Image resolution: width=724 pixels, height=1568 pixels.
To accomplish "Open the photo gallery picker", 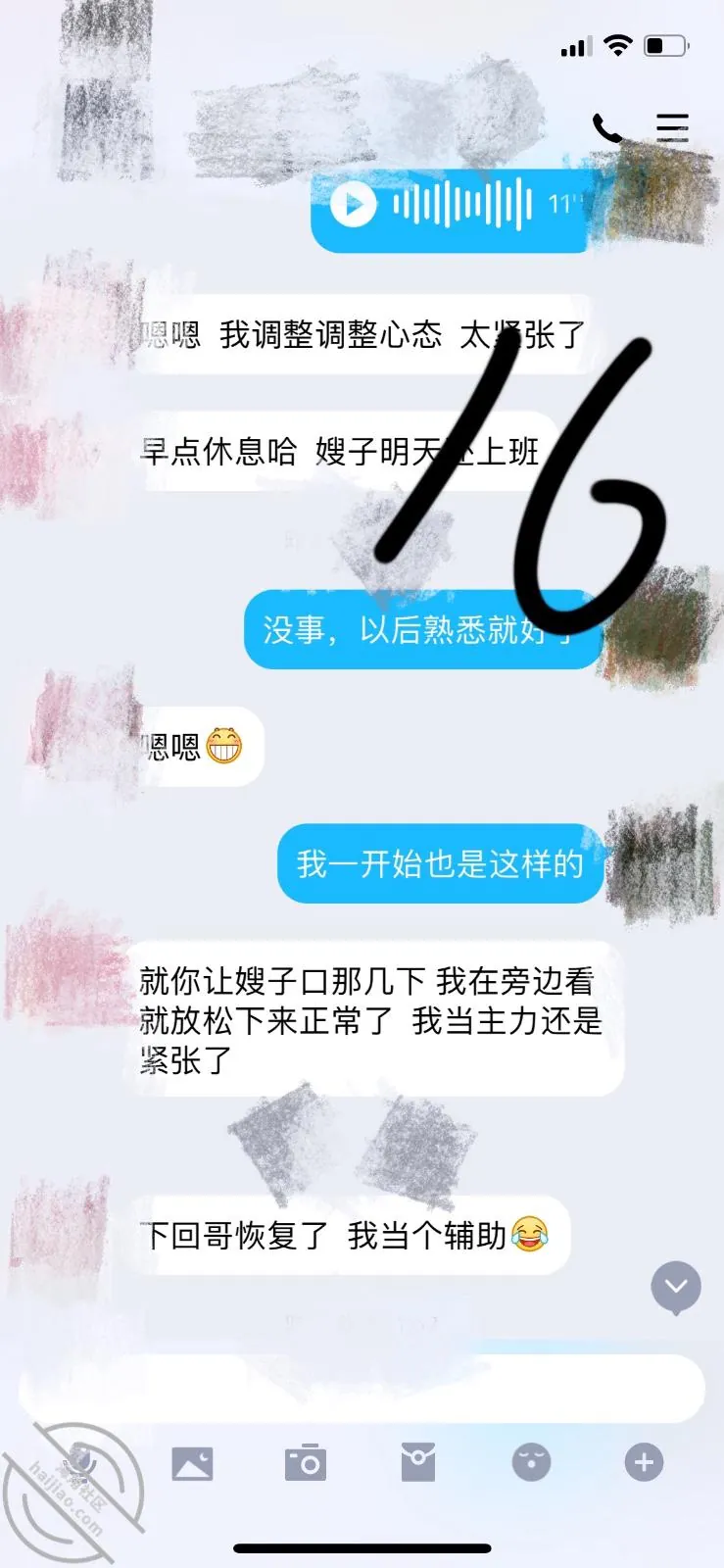I will click(x=192, y=1464).
